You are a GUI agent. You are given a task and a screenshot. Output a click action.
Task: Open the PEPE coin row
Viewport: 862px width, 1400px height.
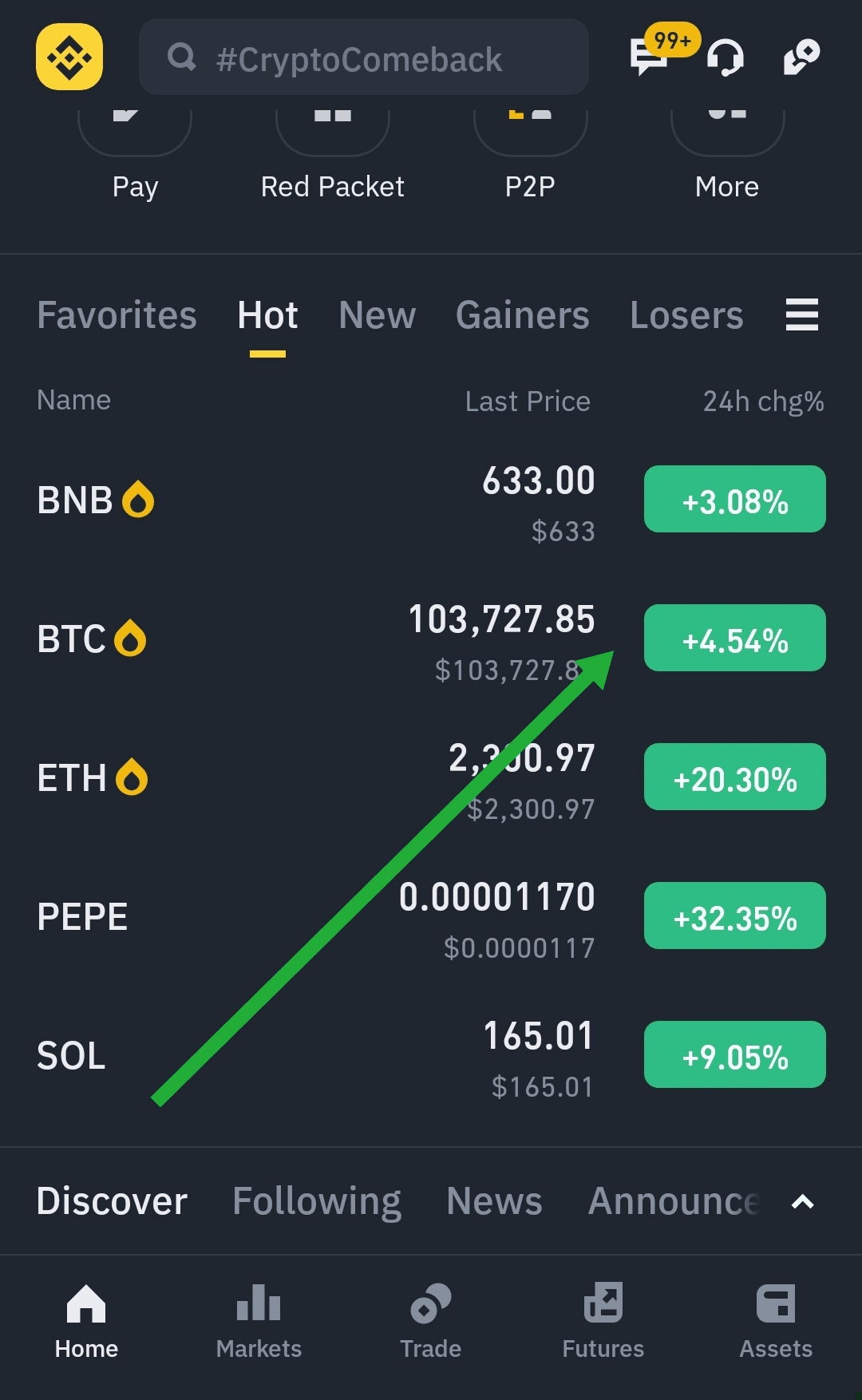coord(431,917)
